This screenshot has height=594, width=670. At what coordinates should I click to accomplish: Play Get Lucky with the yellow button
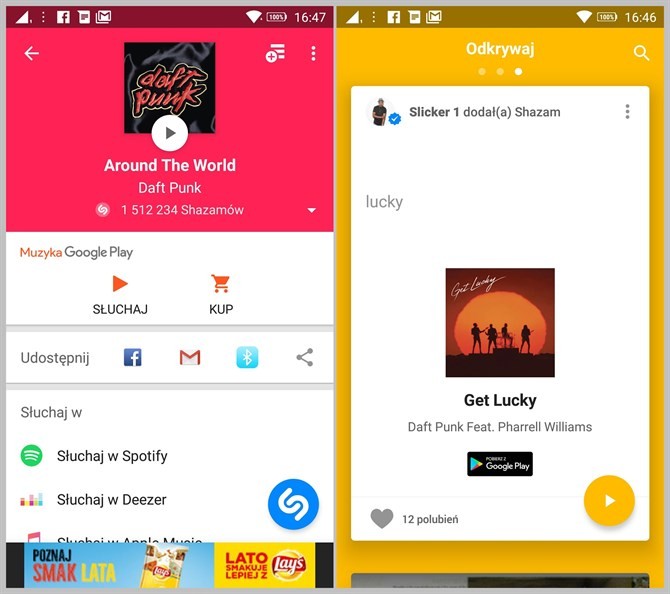[609, 500]
